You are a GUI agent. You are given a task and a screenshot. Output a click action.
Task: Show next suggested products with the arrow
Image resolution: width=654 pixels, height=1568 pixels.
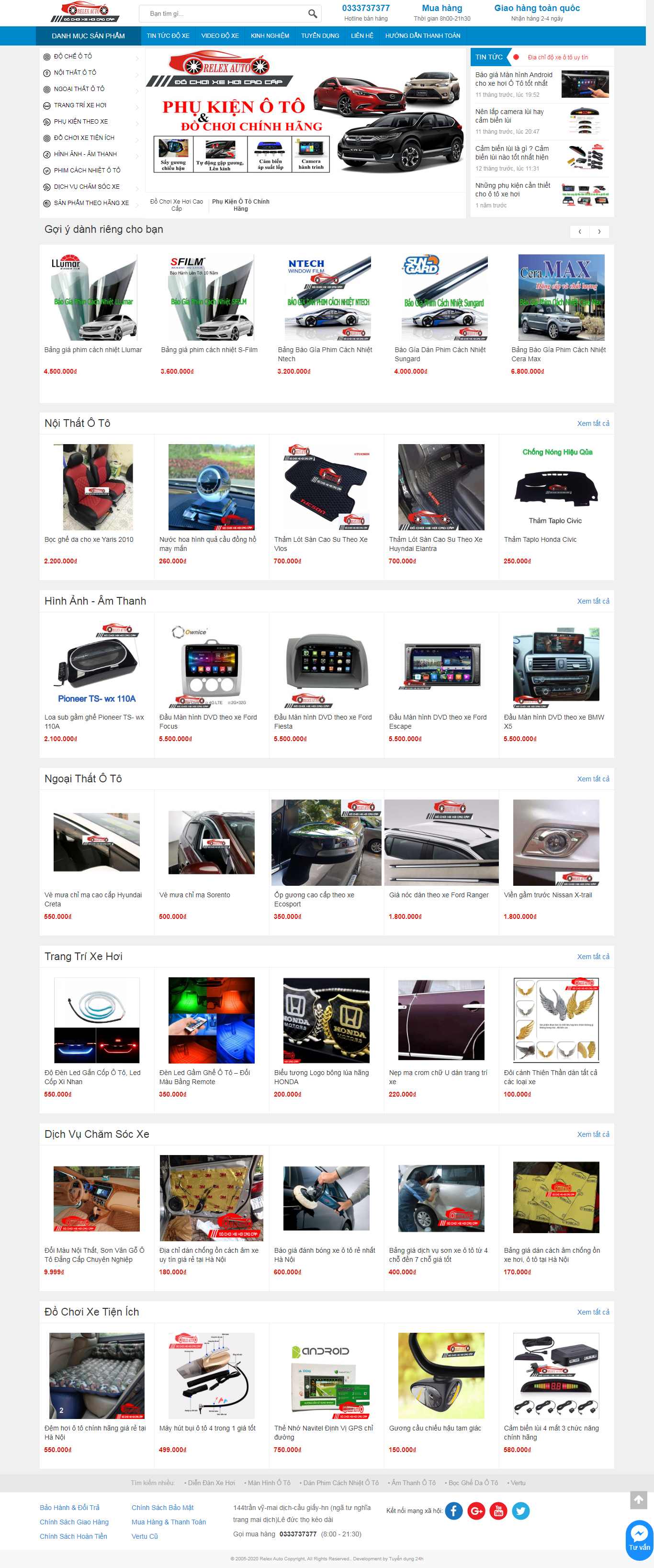point(599,231)
